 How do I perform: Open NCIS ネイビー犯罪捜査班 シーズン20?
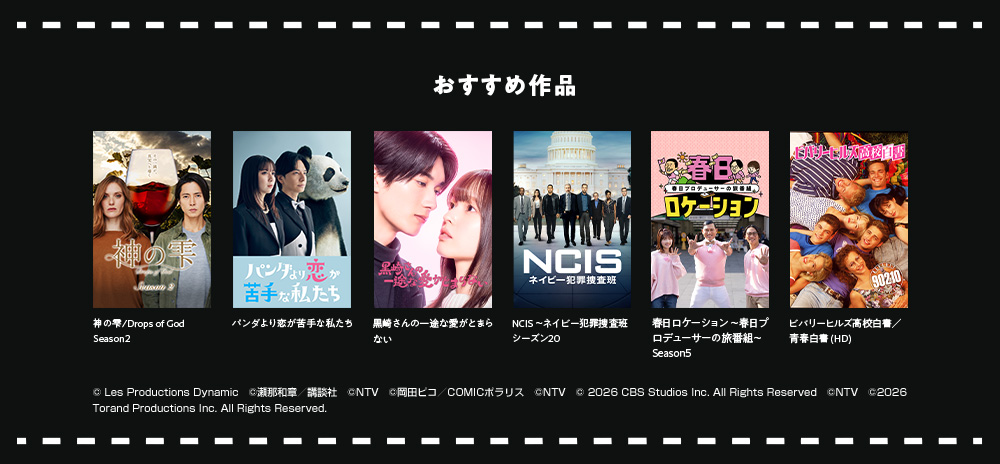tap(572, 219)
